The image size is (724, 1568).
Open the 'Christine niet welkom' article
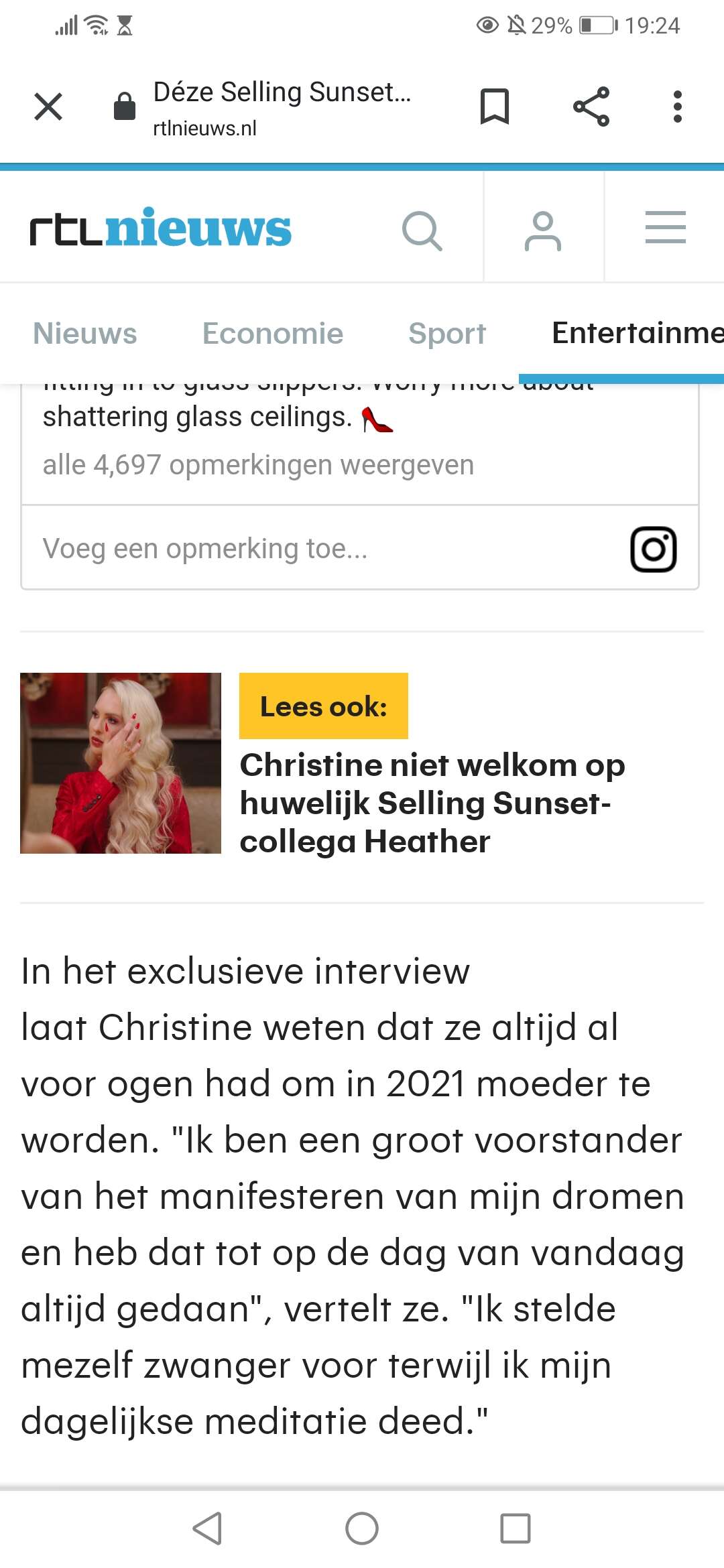[432, 803]
